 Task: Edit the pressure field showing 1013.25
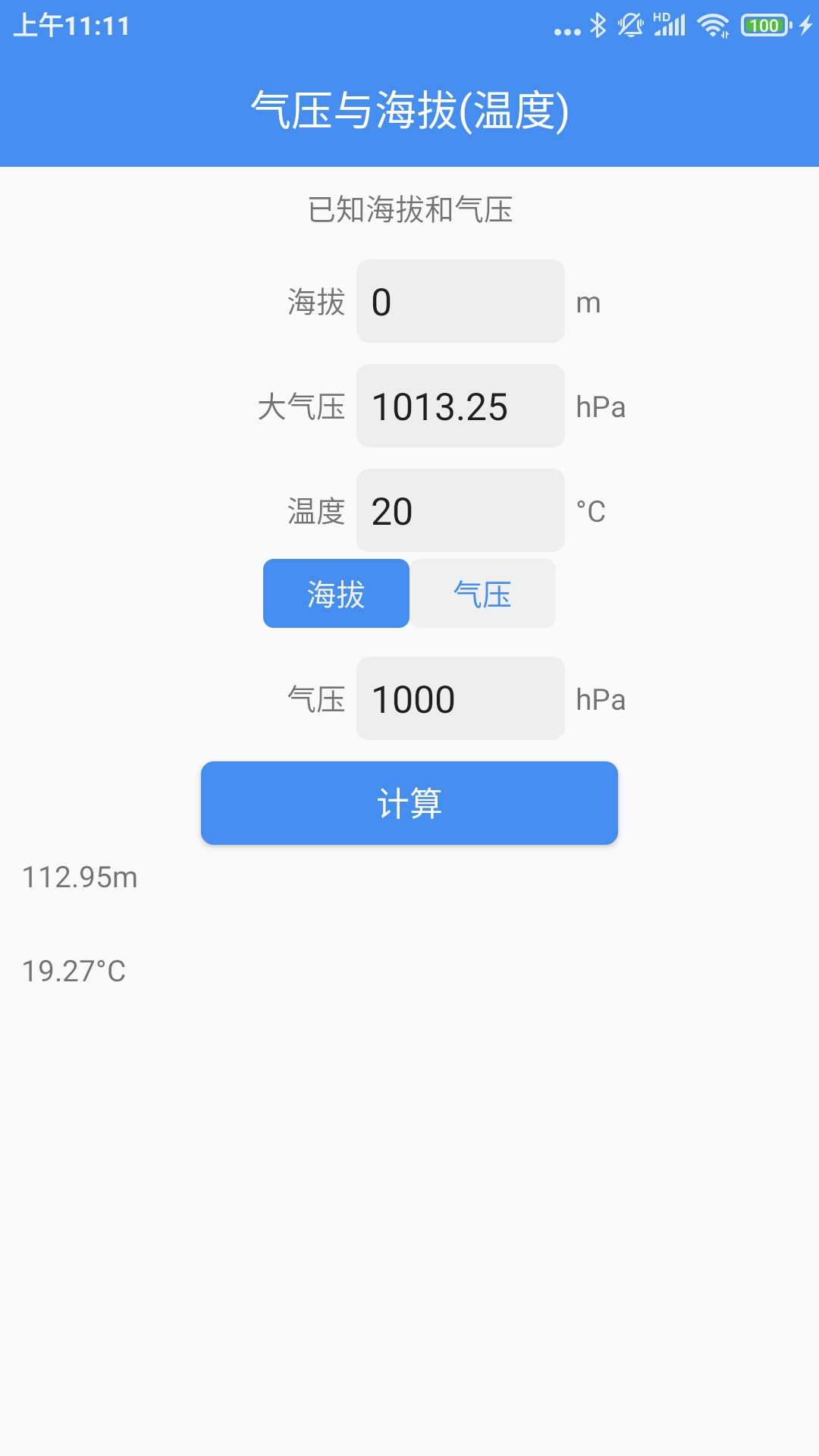[460, 408]
